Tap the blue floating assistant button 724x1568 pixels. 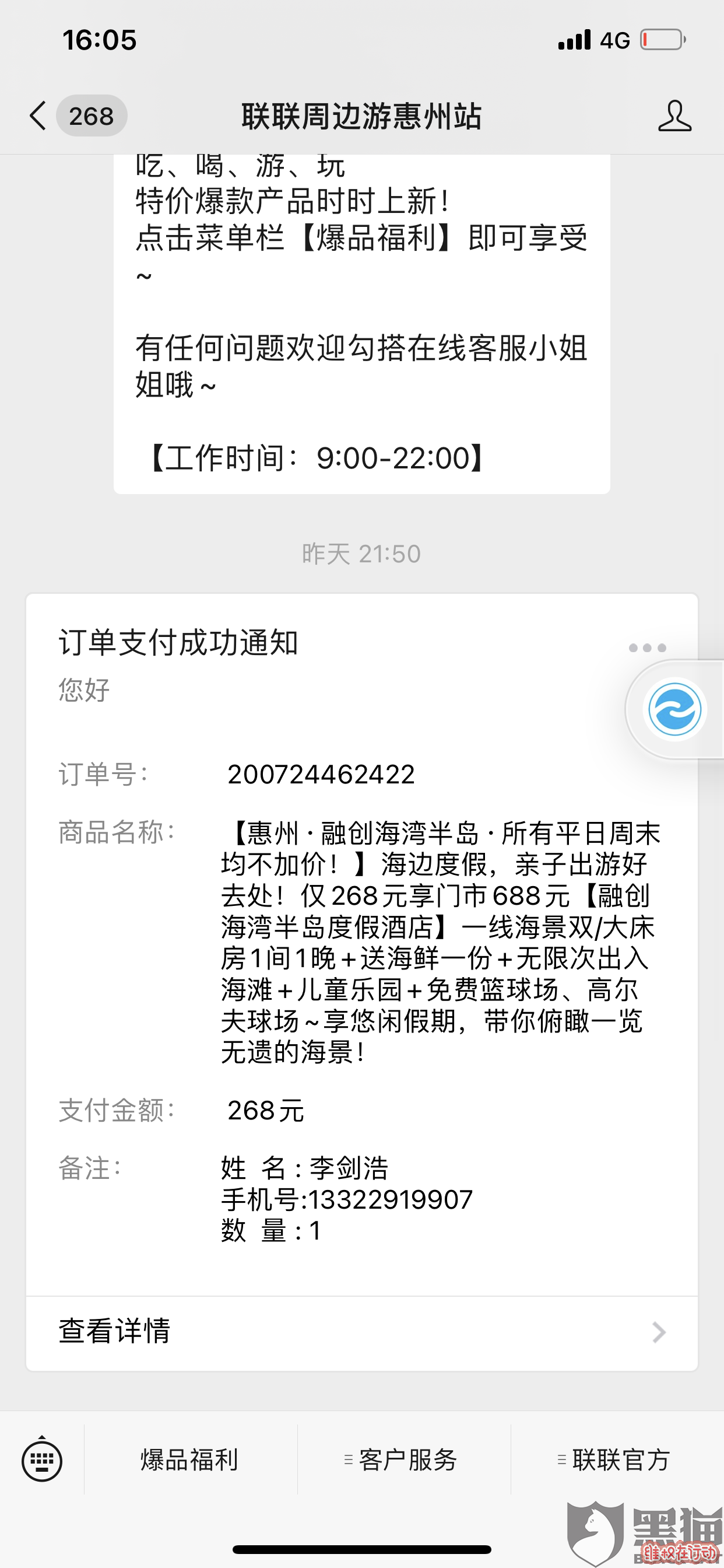pos(674,709)
